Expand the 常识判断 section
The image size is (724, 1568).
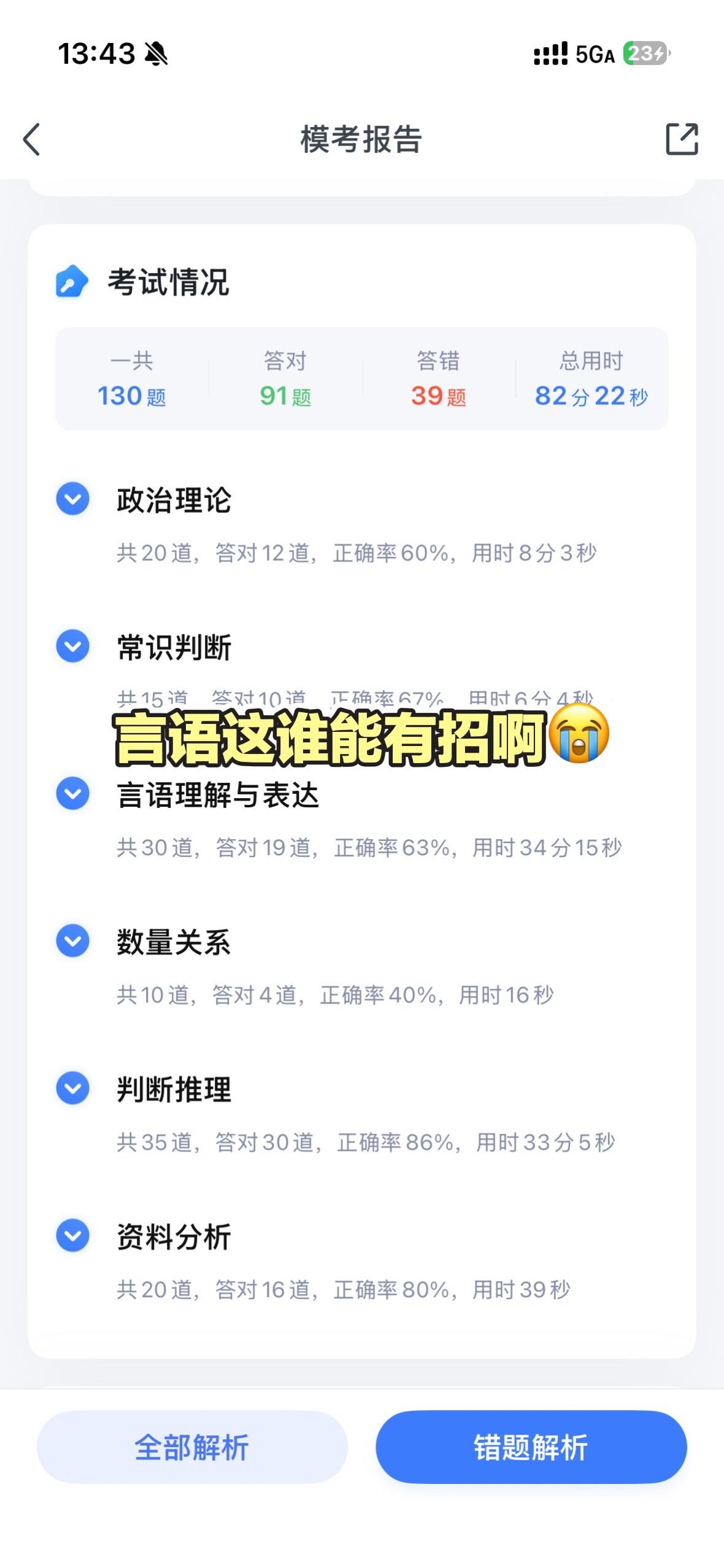[73, 646]
